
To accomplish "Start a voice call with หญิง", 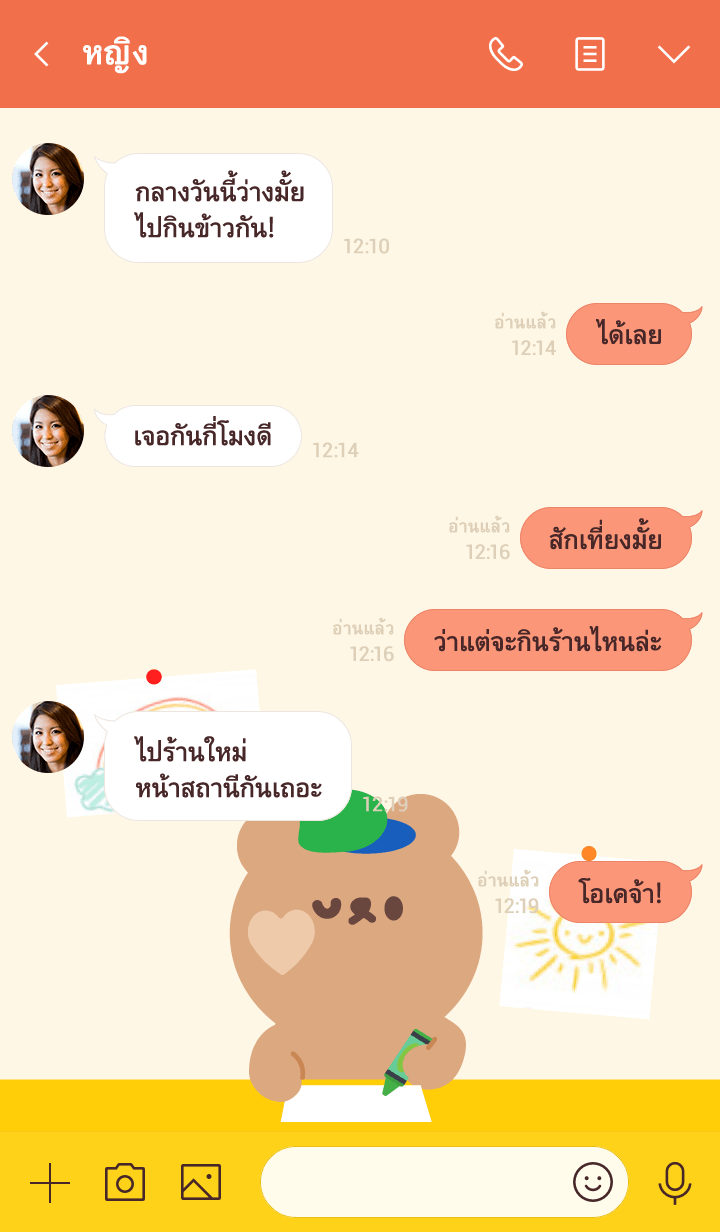I will coord(505,54).
